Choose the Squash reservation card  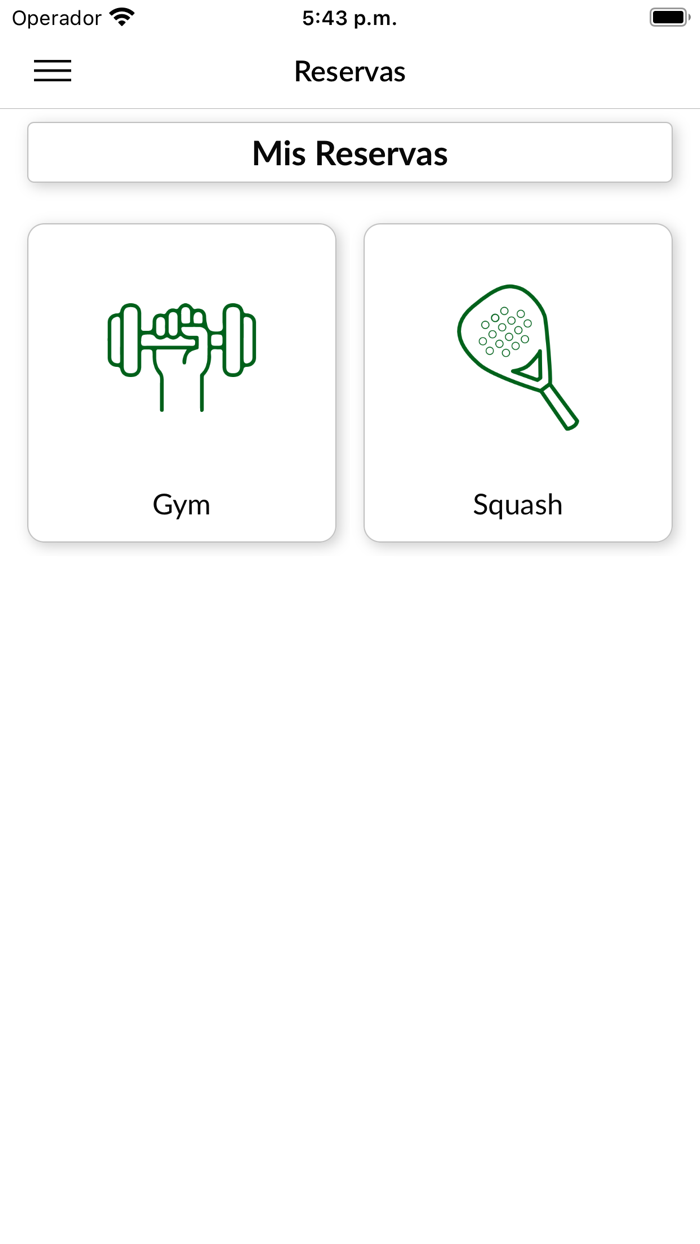coord(518,383)
